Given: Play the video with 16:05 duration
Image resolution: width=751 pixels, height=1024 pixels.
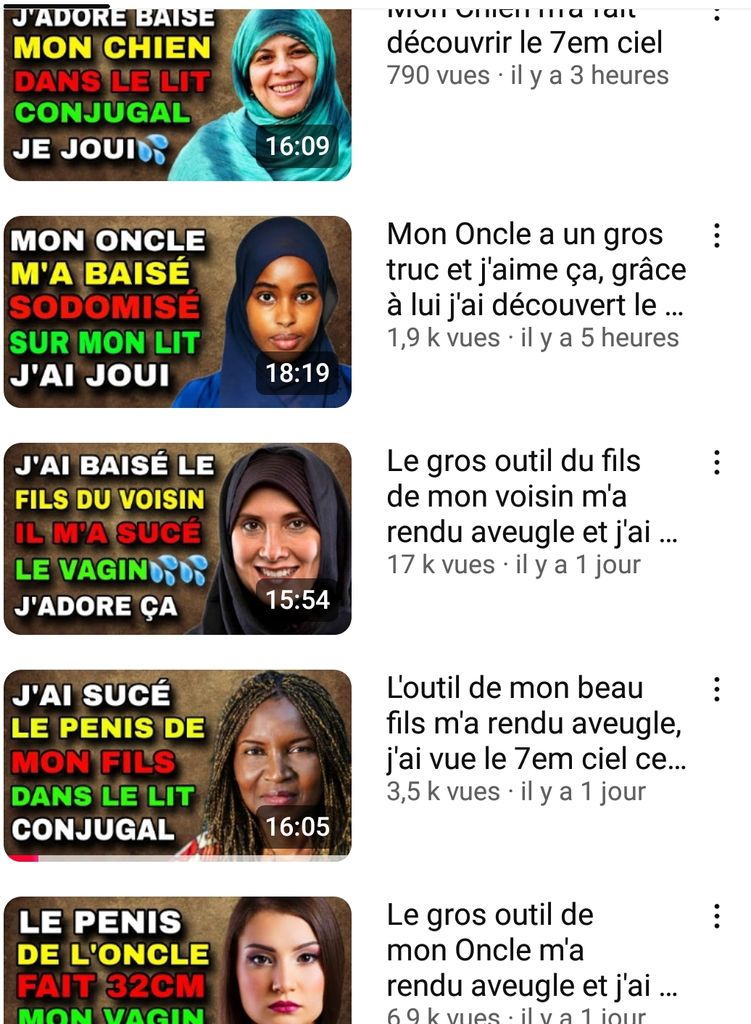Looking at the screenshot, I should point(178,765).
